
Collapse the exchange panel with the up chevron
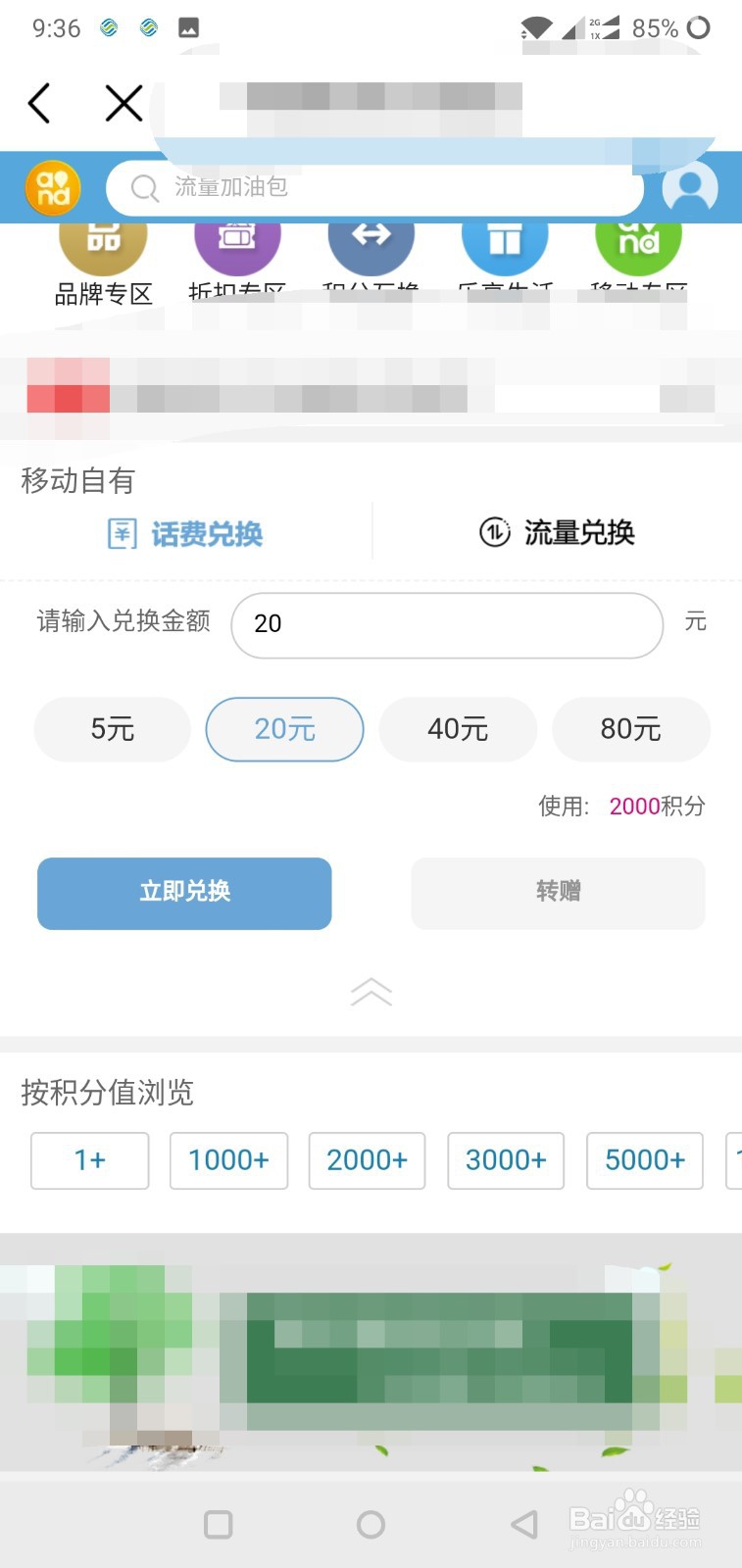(371, 993)
